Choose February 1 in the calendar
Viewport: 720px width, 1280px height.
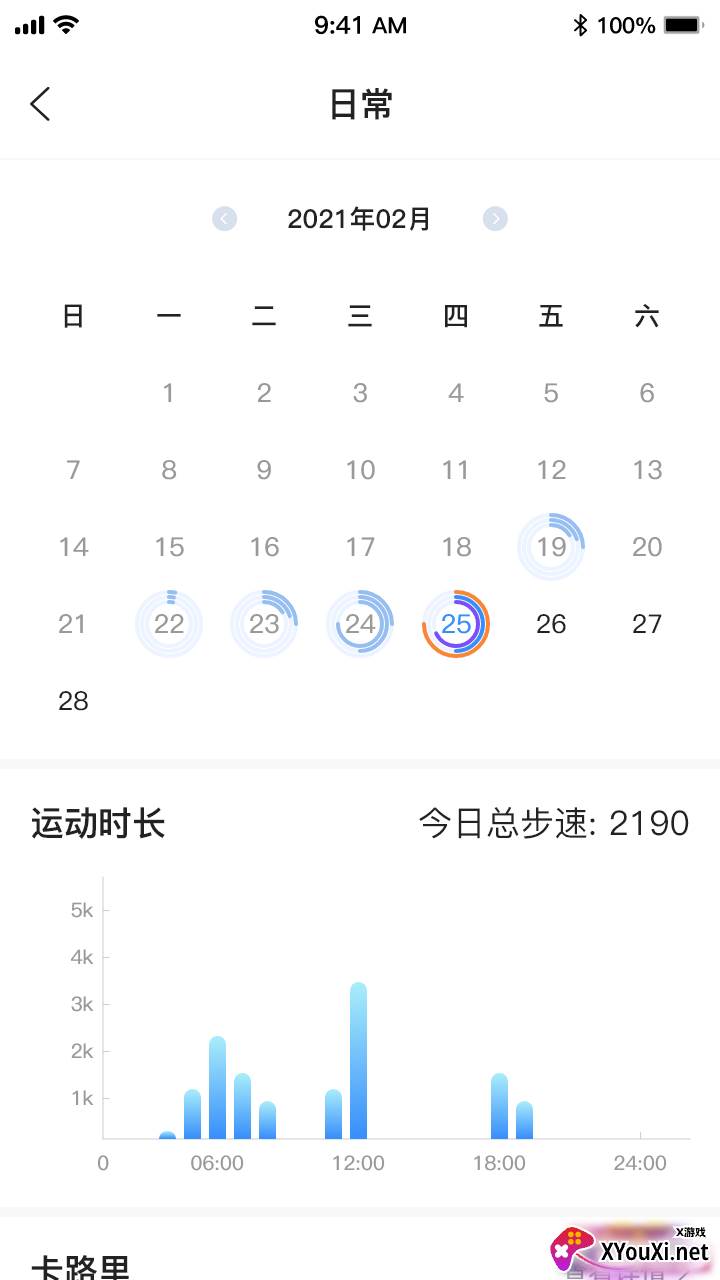coord(169,393)
